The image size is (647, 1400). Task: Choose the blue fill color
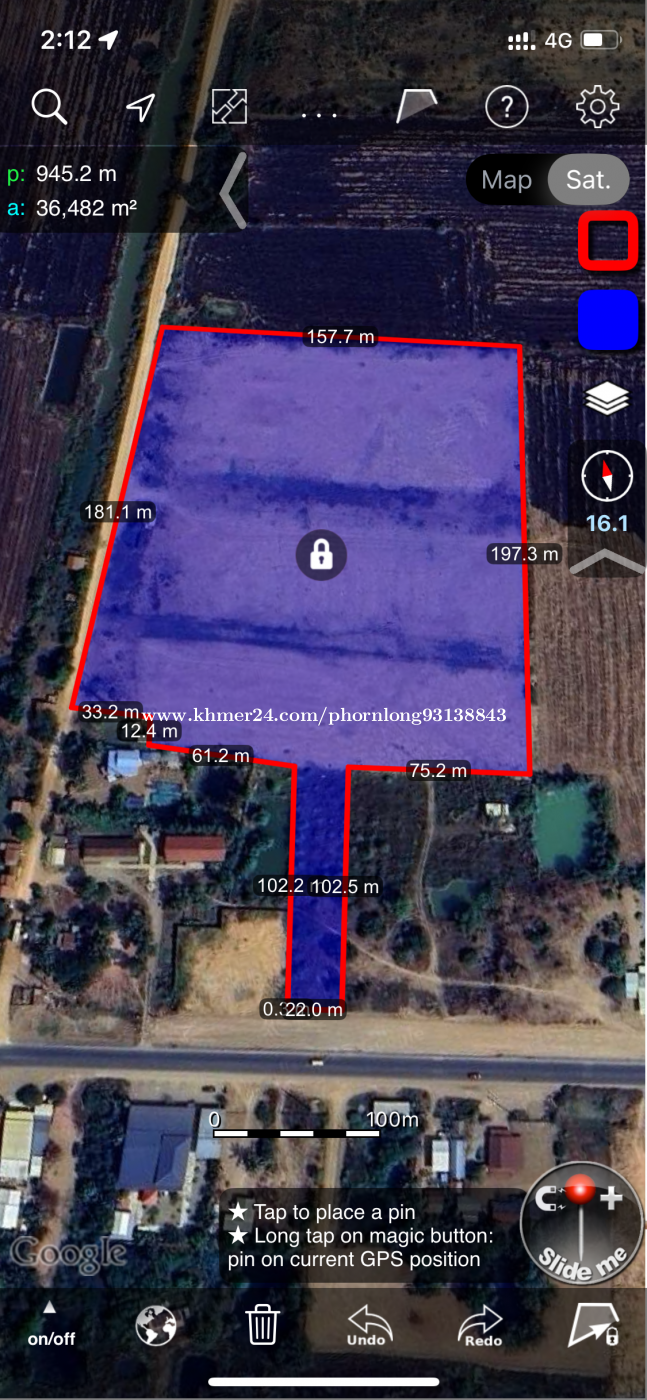608,320
